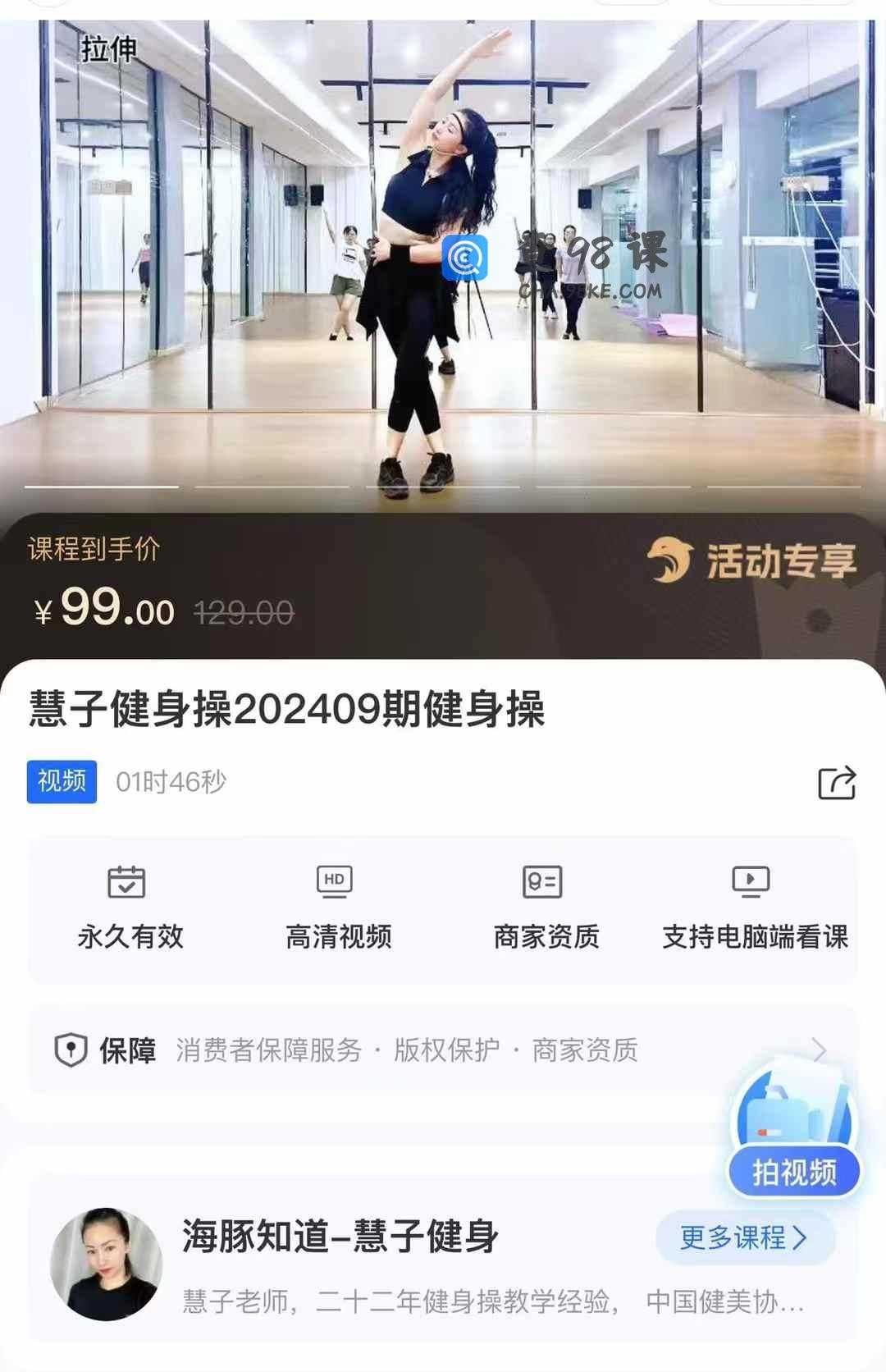Screen dimensions: 886x1372
Task: Tap the 拍视频 floating button
Action: pyautogui.click(x=793, y=1172)
